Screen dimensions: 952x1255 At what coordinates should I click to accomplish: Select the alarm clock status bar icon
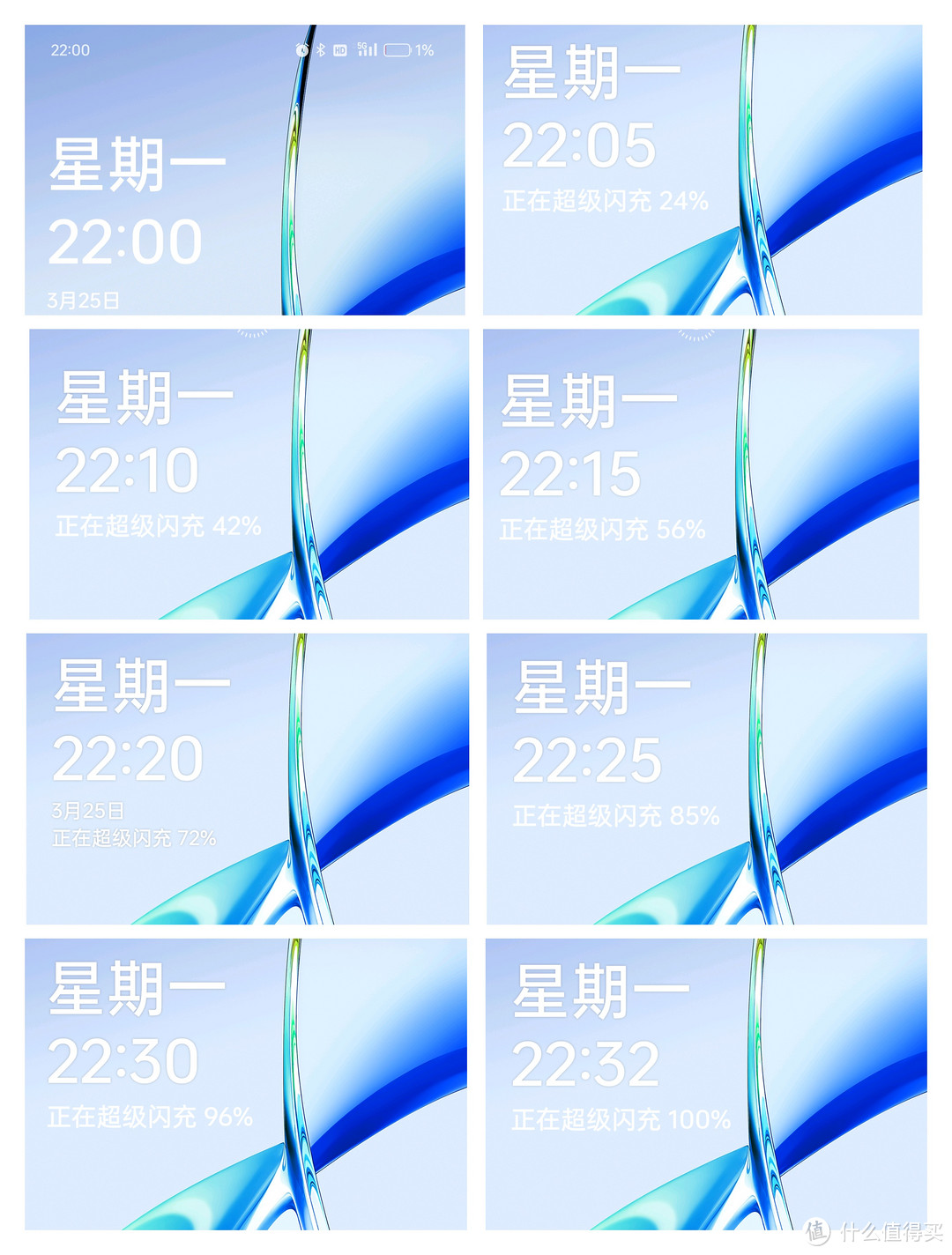pos(302,50)
